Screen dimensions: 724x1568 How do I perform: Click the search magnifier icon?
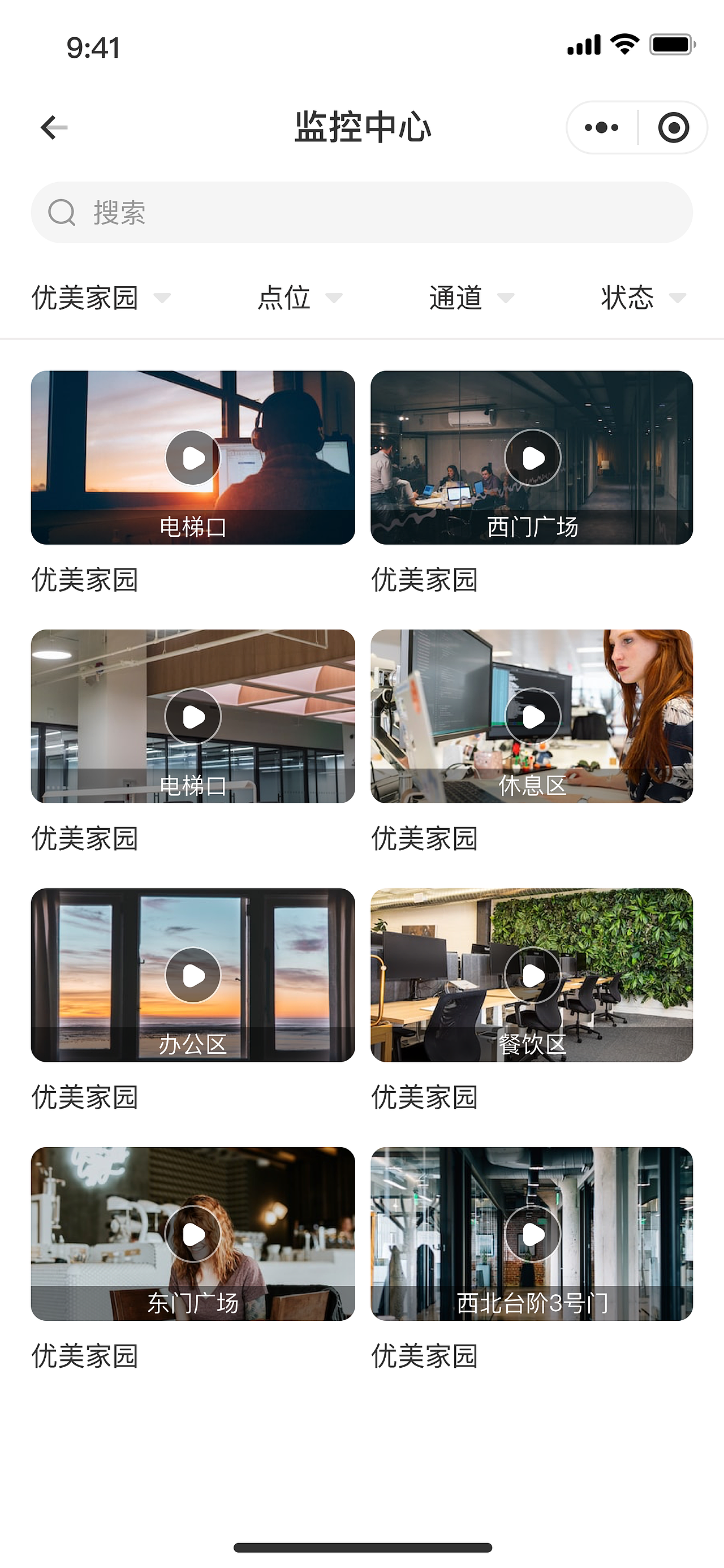pos(62,212)
